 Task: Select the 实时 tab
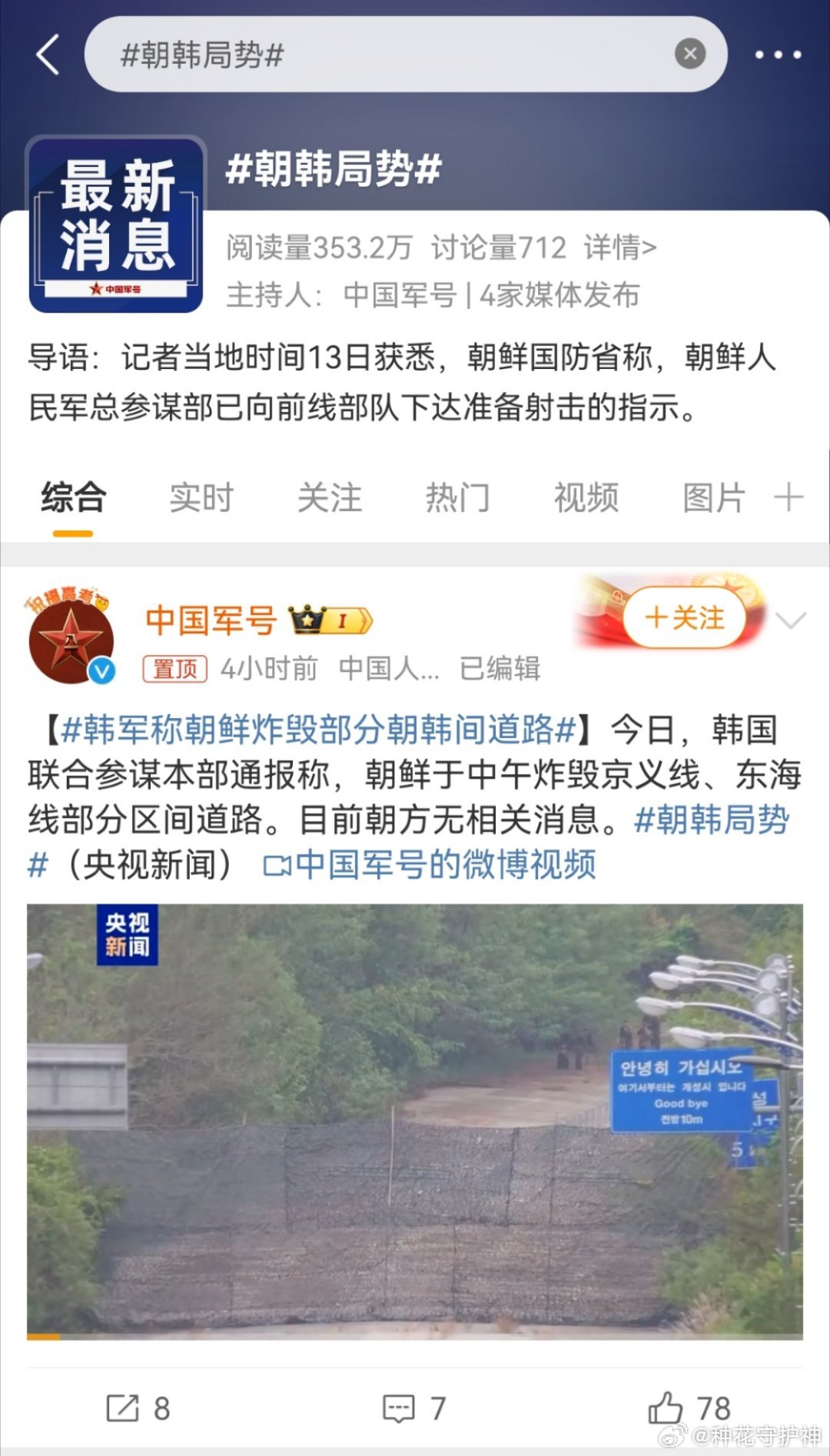pos(202,498)
